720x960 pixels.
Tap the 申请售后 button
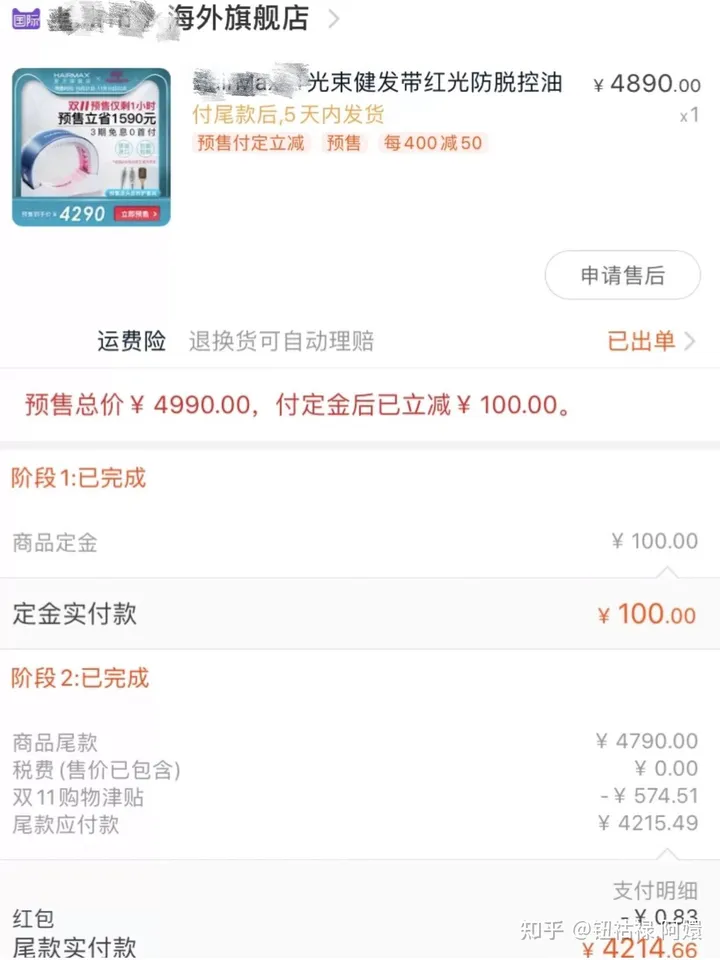click(623, 275)
